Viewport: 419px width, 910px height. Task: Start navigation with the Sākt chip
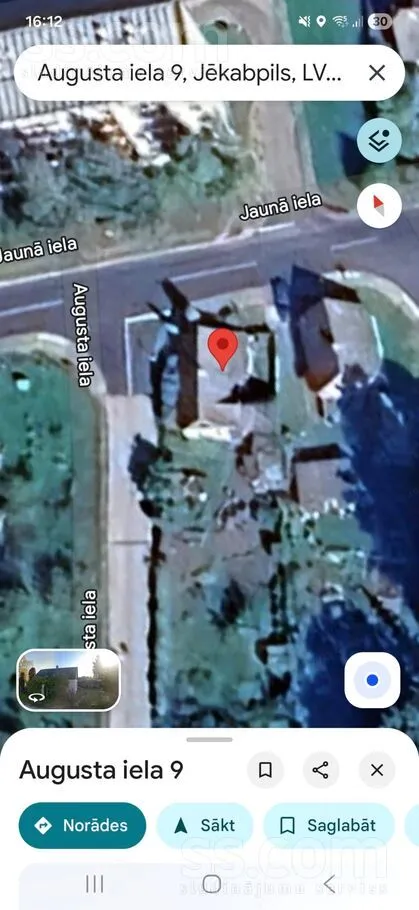(x=205, y=825)
